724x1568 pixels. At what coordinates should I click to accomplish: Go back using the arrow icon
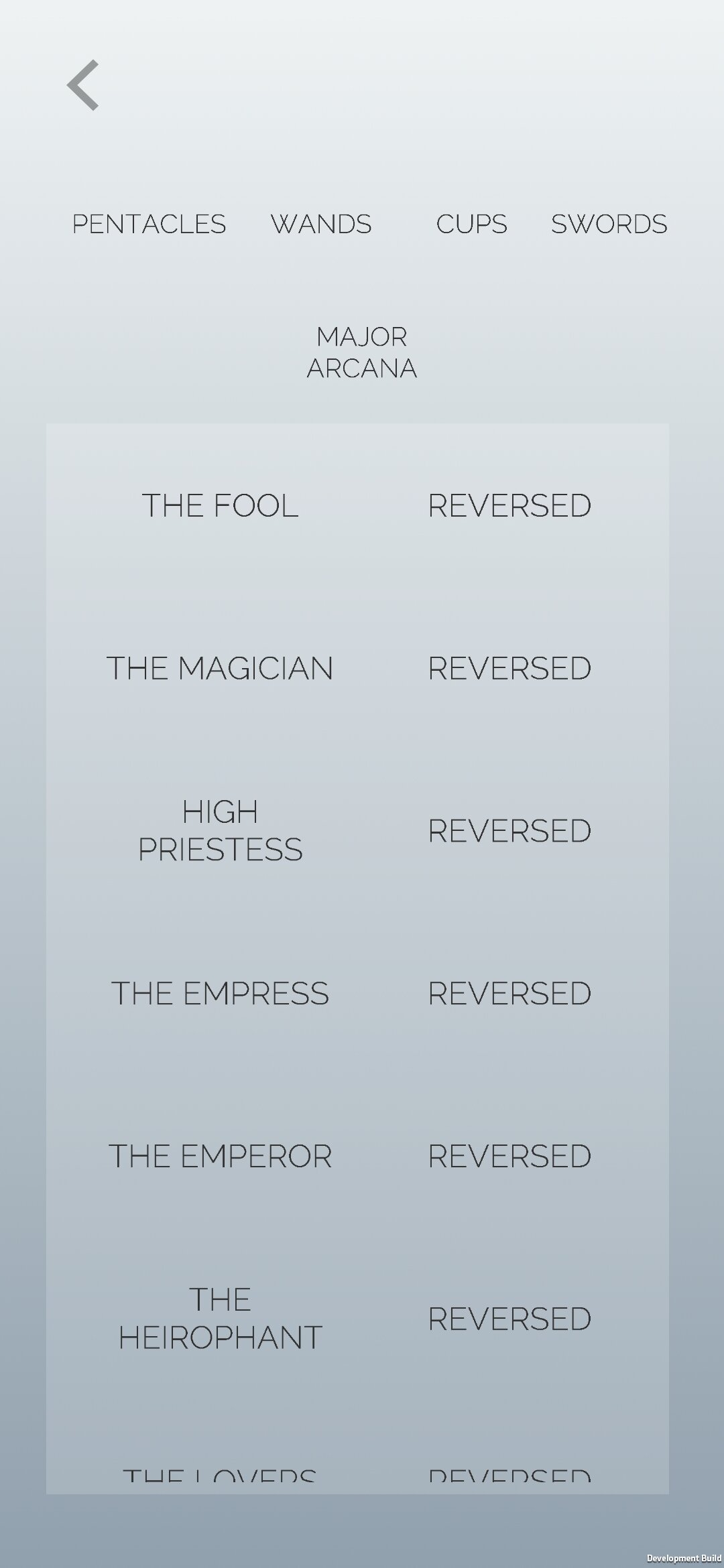pyautogui.click(x=83, y=85)
